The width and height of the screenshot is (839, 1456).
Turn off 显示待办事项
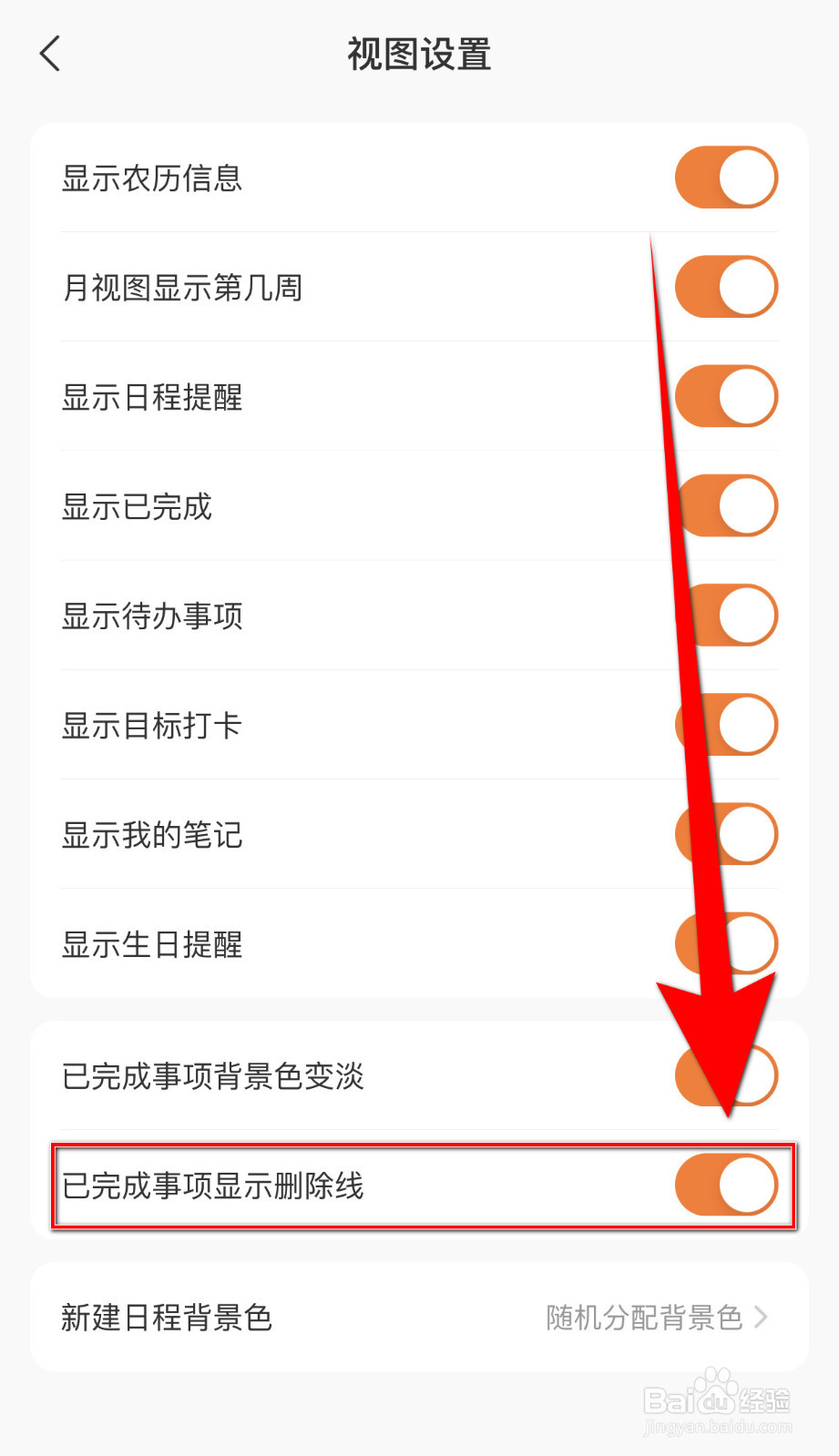tap(726, 615)
